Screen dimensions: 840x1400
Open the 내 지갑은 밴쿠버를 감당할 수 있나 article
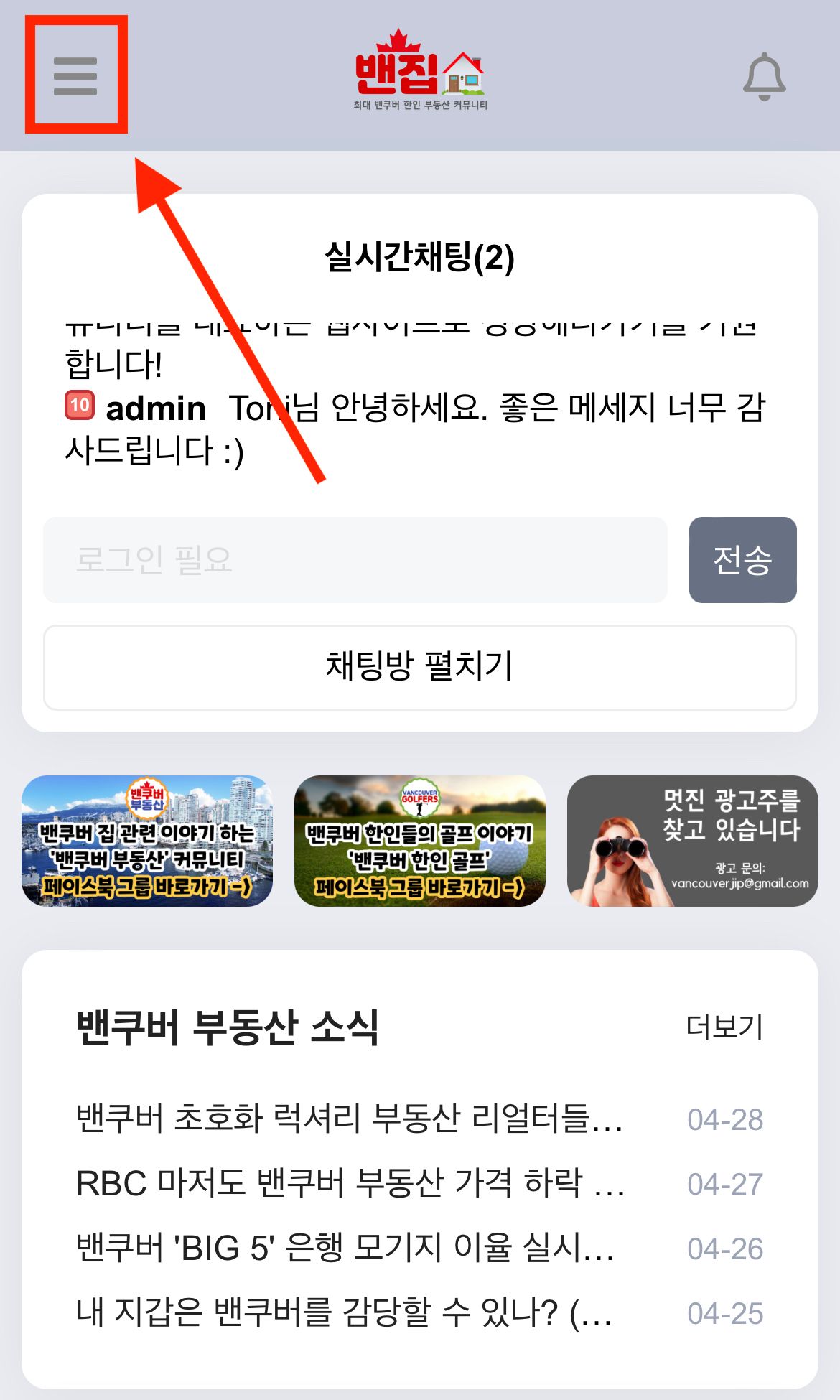click(343, 1312)
